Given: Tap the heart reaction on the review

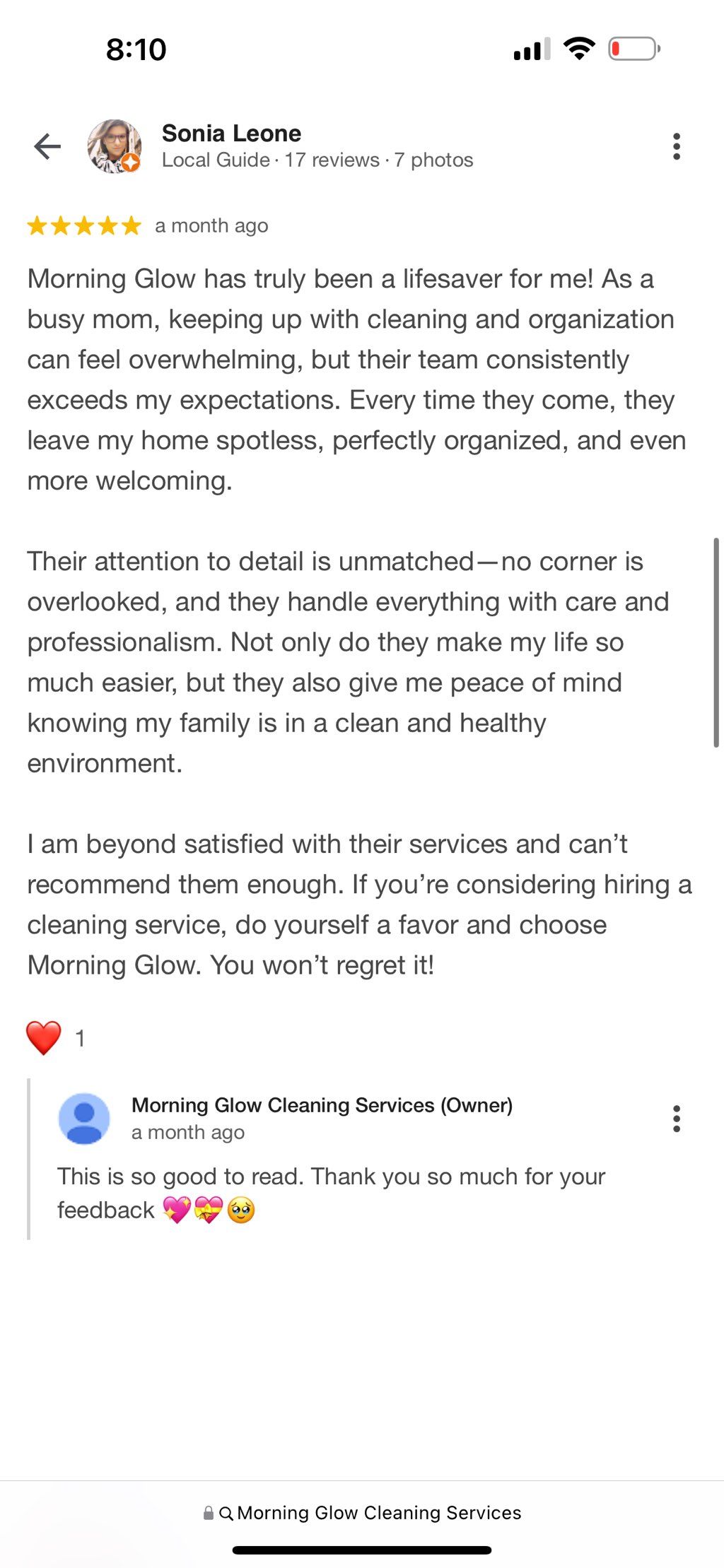Looking at the screenshot, I should 44,1038.
